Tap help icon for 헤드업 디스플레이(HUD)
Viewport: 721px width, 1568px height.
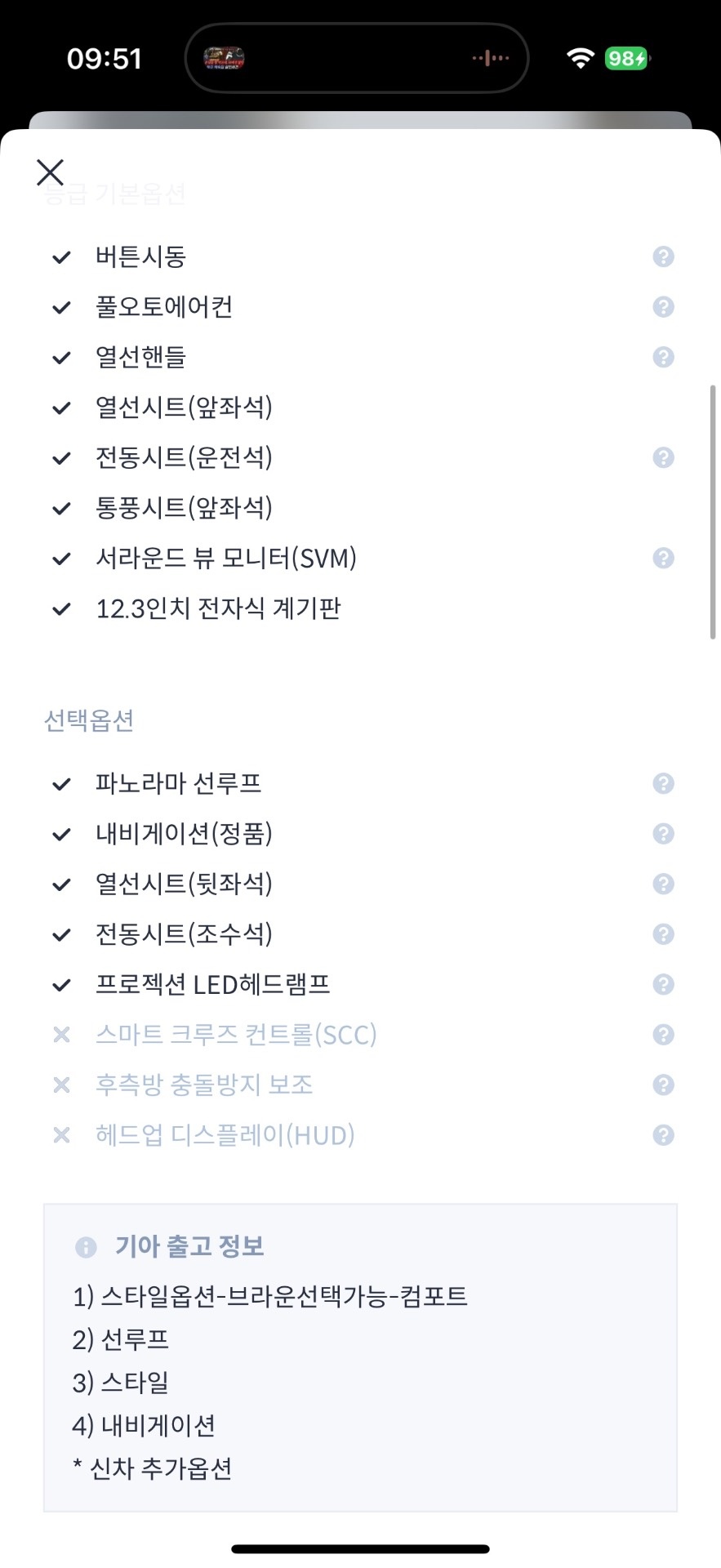coord(663,1135)
